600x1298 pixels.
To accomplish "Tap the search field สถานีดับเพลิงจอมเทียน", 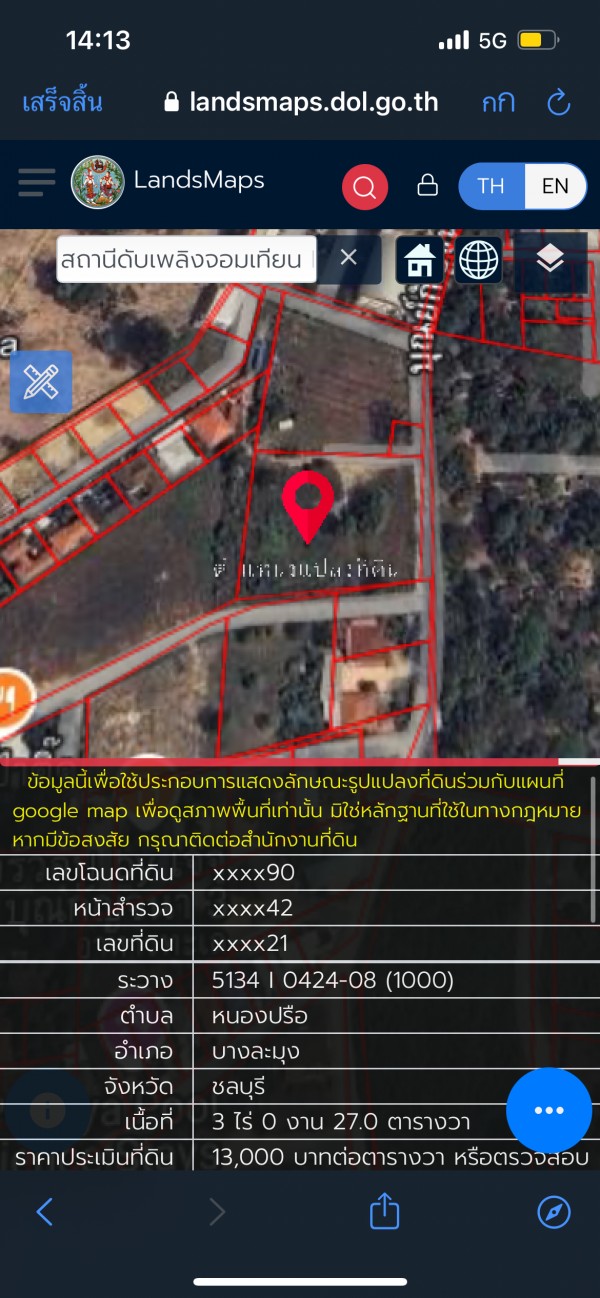I will 185,259.
